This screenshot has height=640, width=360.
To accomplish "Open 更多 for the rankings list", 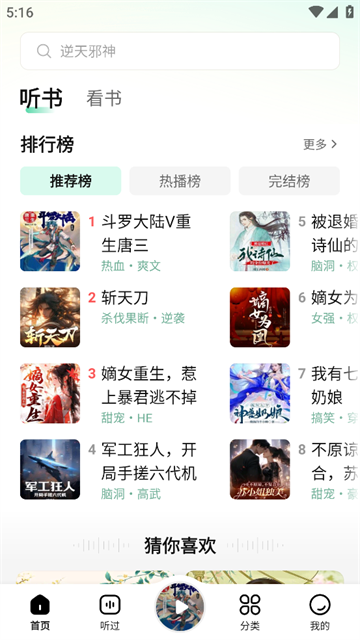I will pyautogui.click(x=320, y=144).
